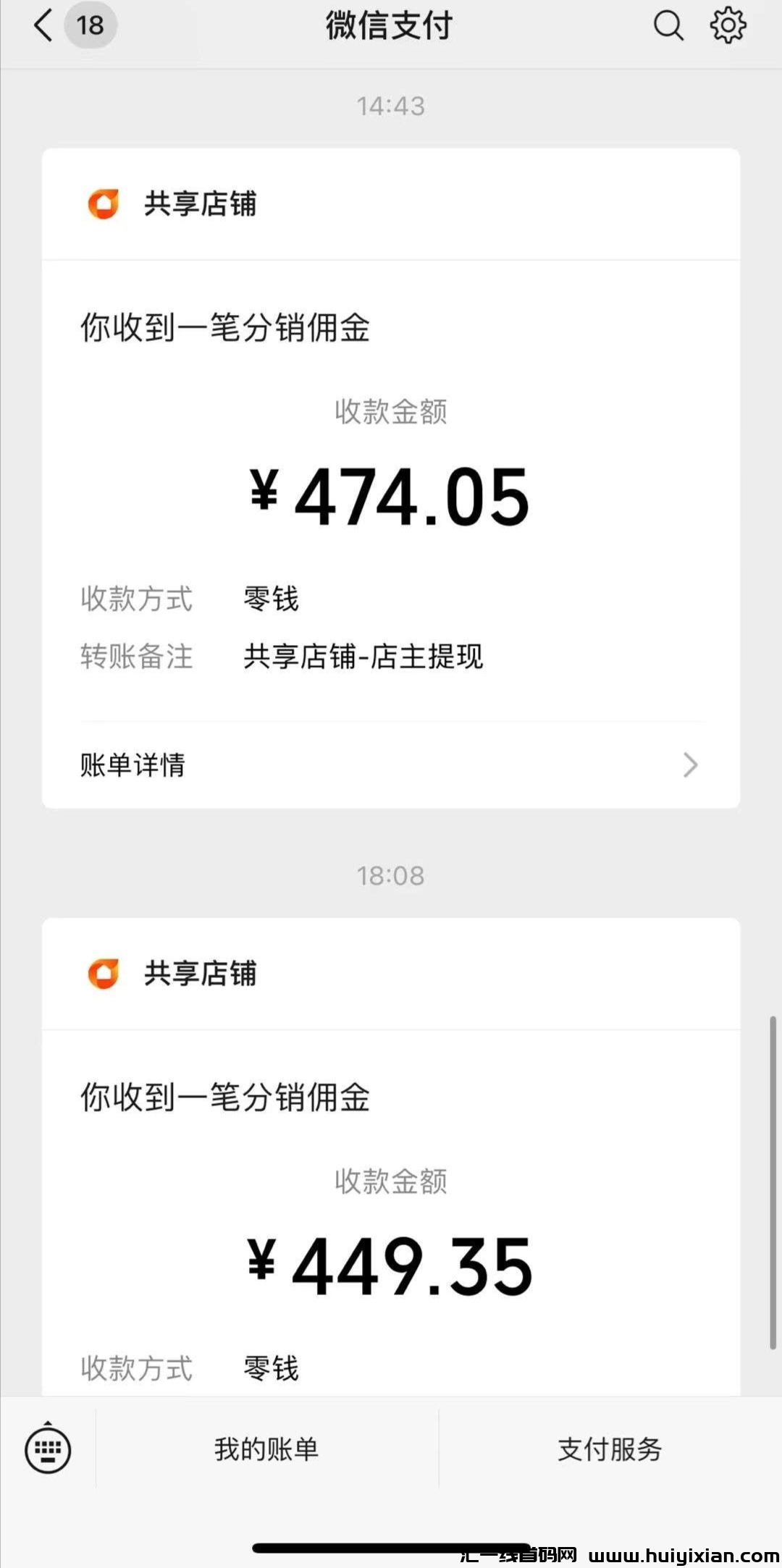Open 账单详情 for the ¥474.05 payment
The image size is (782, 1568).
391,765
